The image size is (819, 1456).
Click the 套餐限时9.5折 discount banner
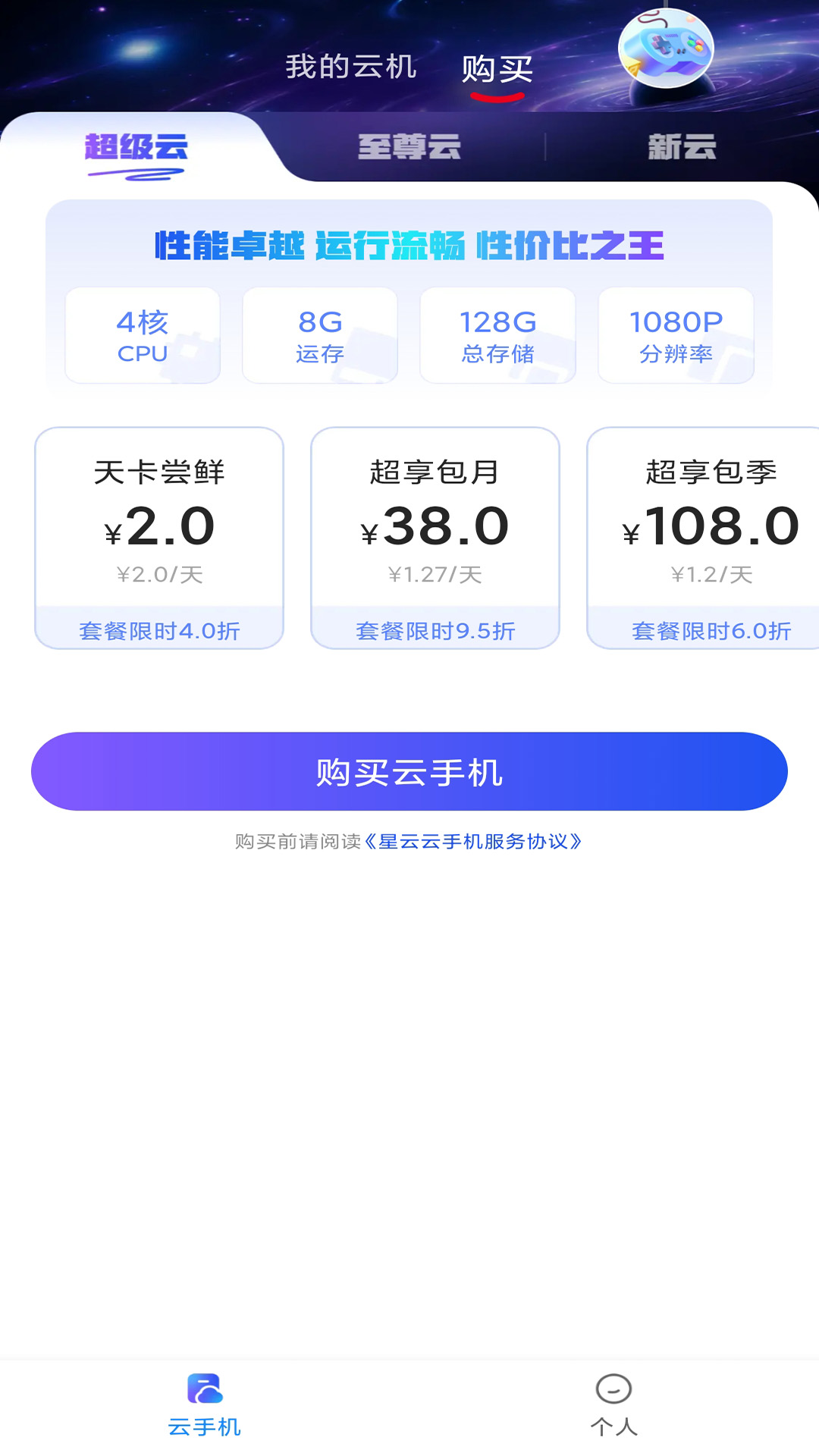pos(436,630)
